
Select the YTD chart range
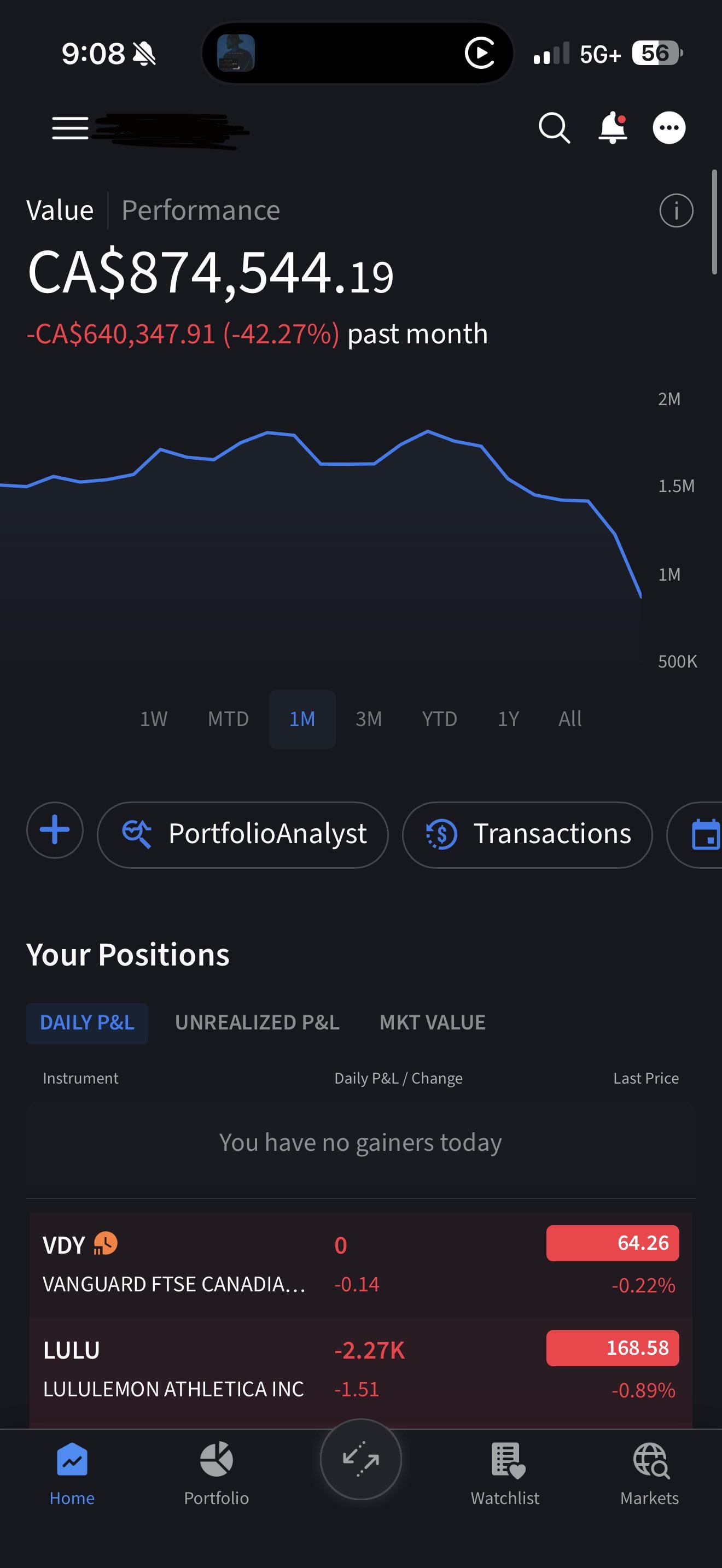439,719
